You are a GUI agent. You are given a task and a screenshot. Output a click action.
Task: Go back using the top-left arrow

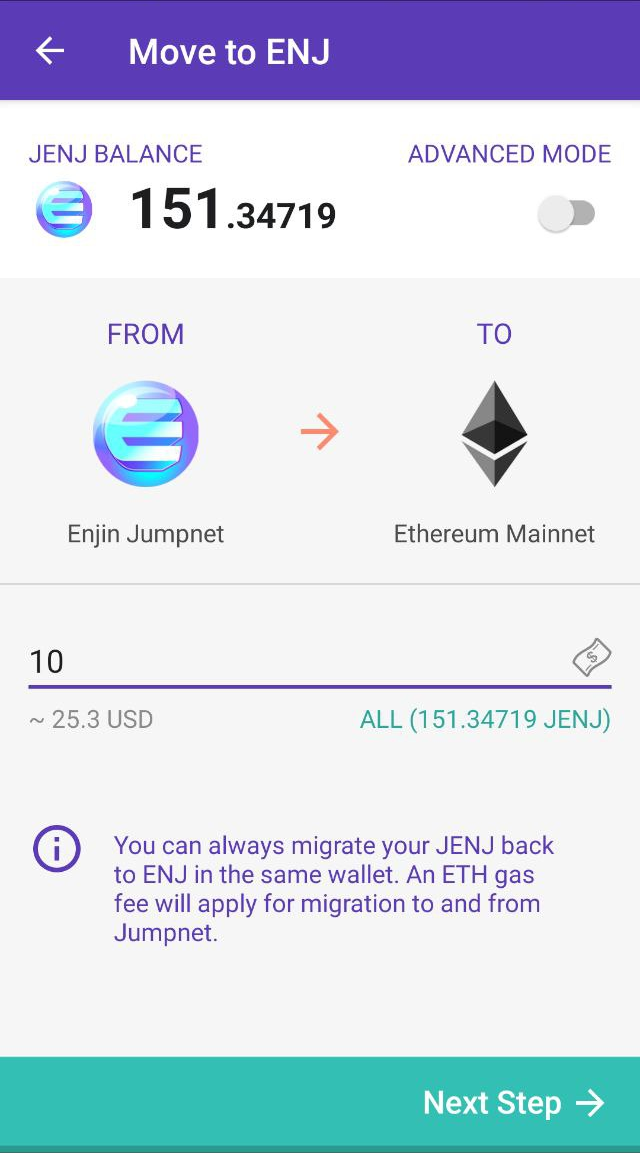click(x=50, y=51)
